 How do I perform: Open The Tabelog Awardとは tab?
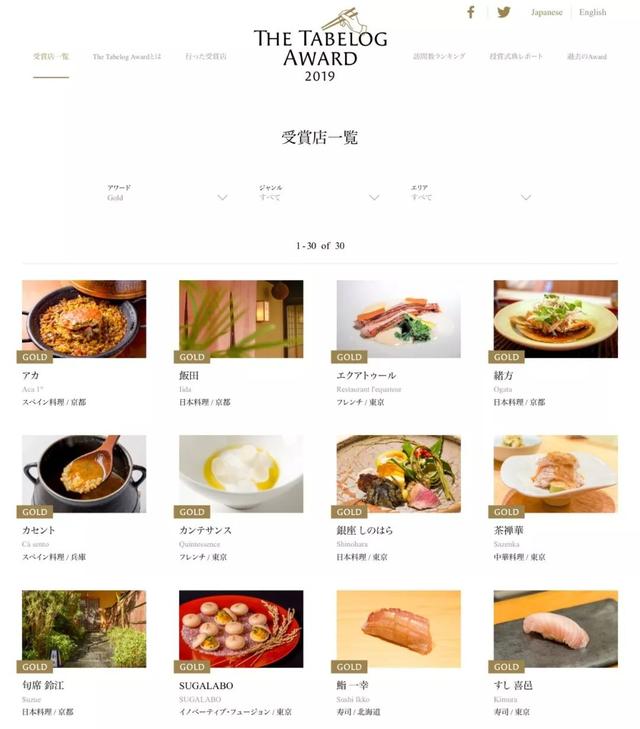127,57
